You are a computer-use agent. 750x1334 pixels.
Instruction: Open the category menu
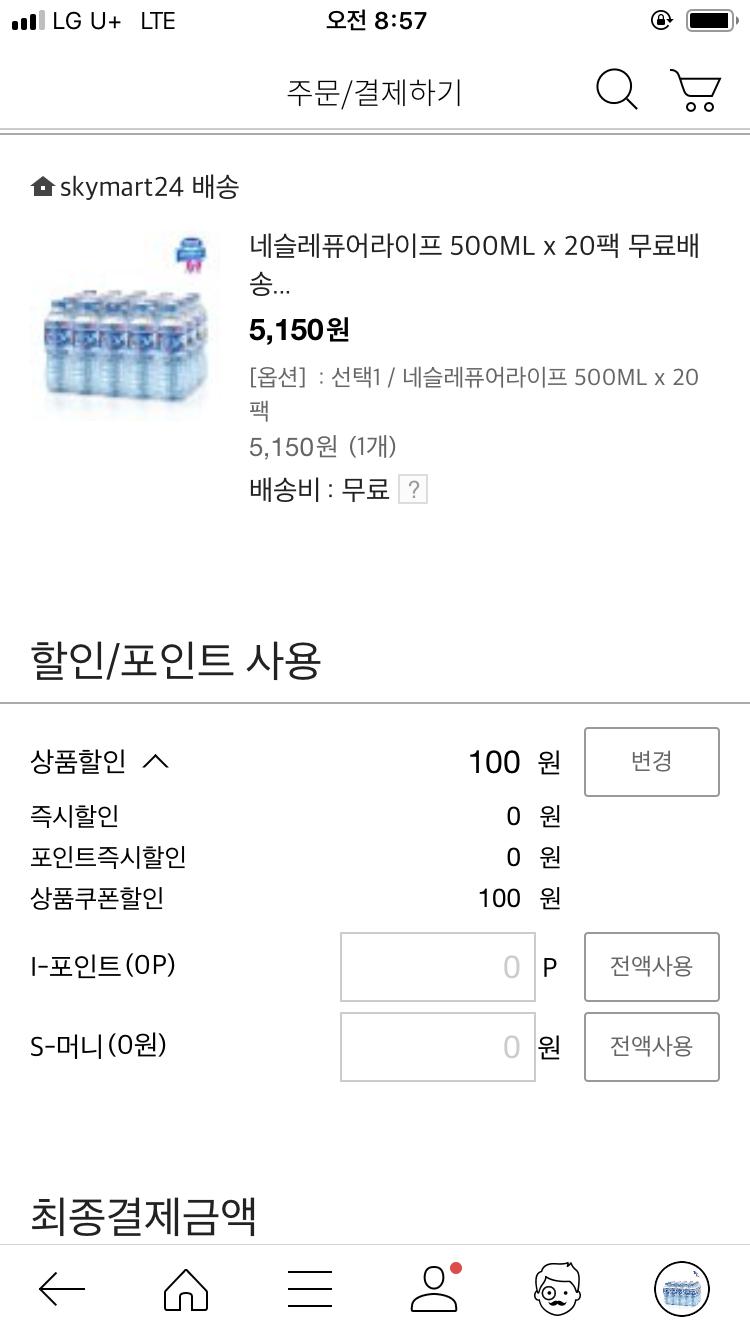point(310,1289)
